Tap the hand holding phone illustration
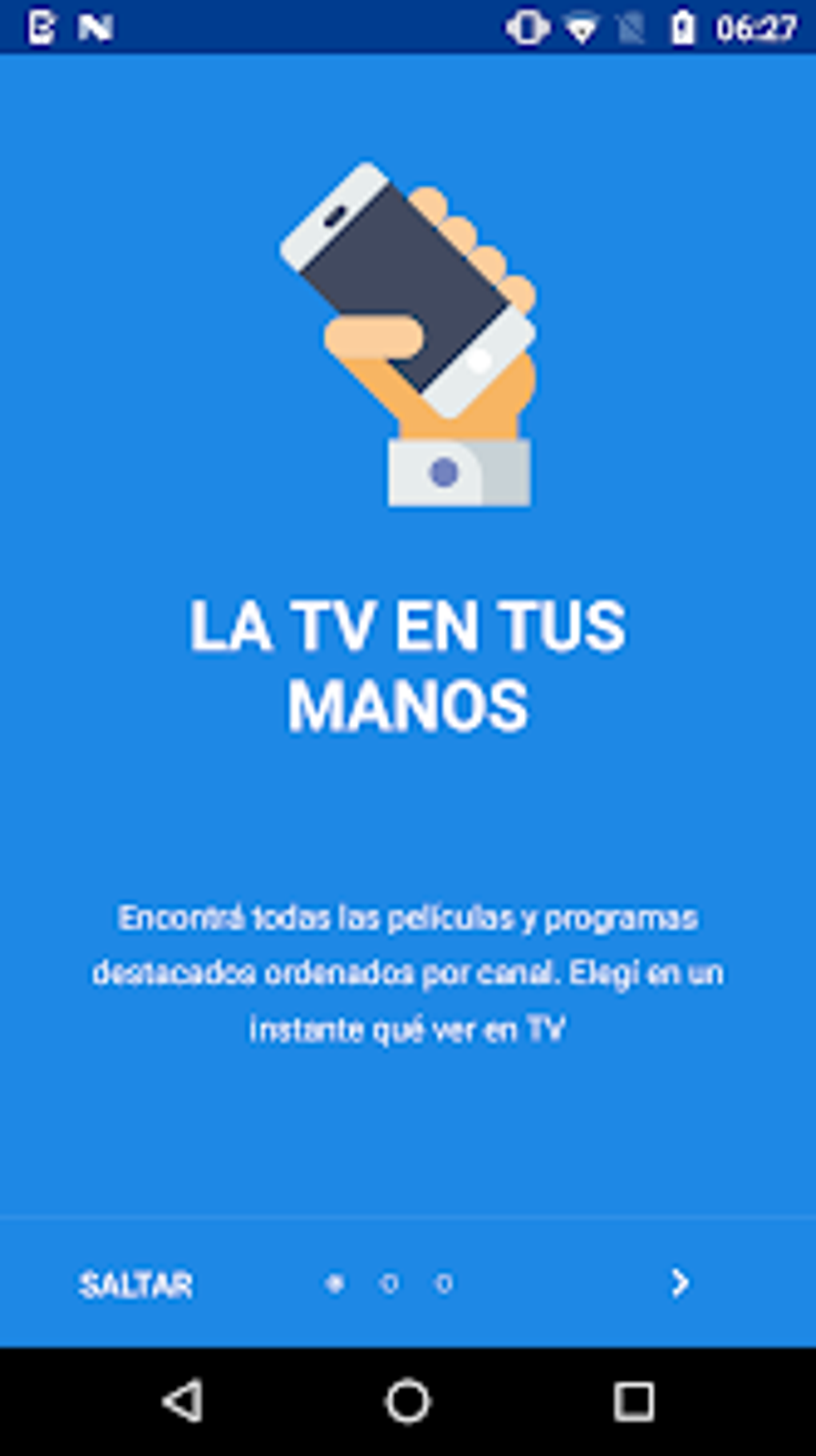This screenshot has width=816, height=1456. (408, 336)
